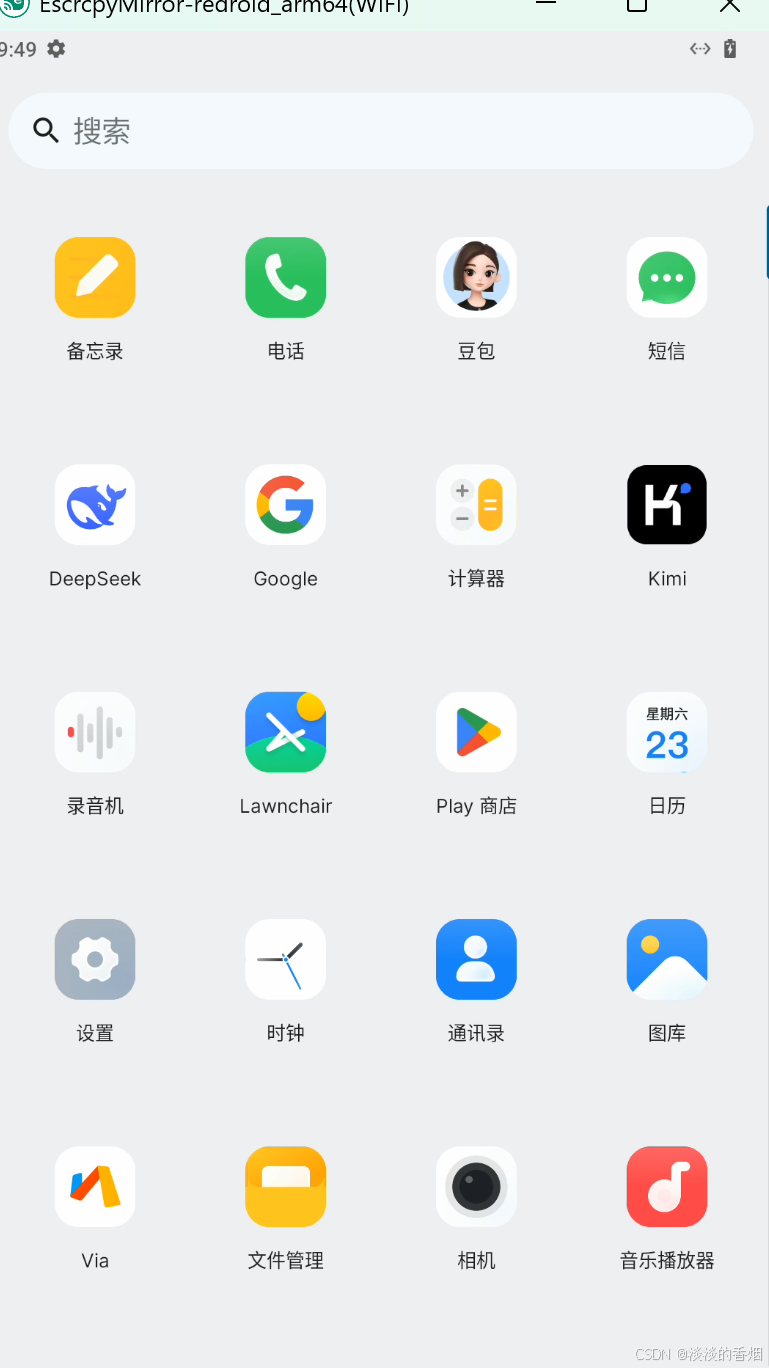Open Lawnchair
Image resolution: width=769 pixels, height=1368 pixels.
(x=286, y=732)
